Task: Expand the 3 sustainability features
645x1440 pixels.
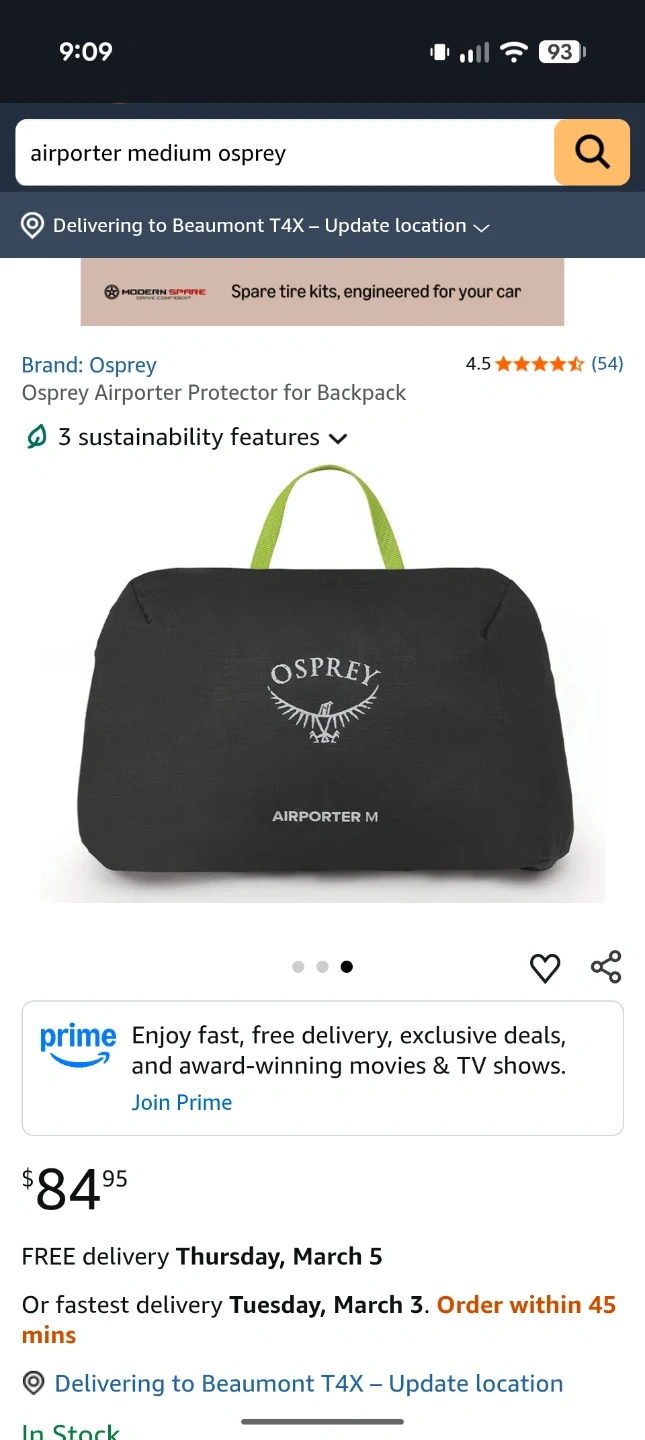Action: point(185,437)
